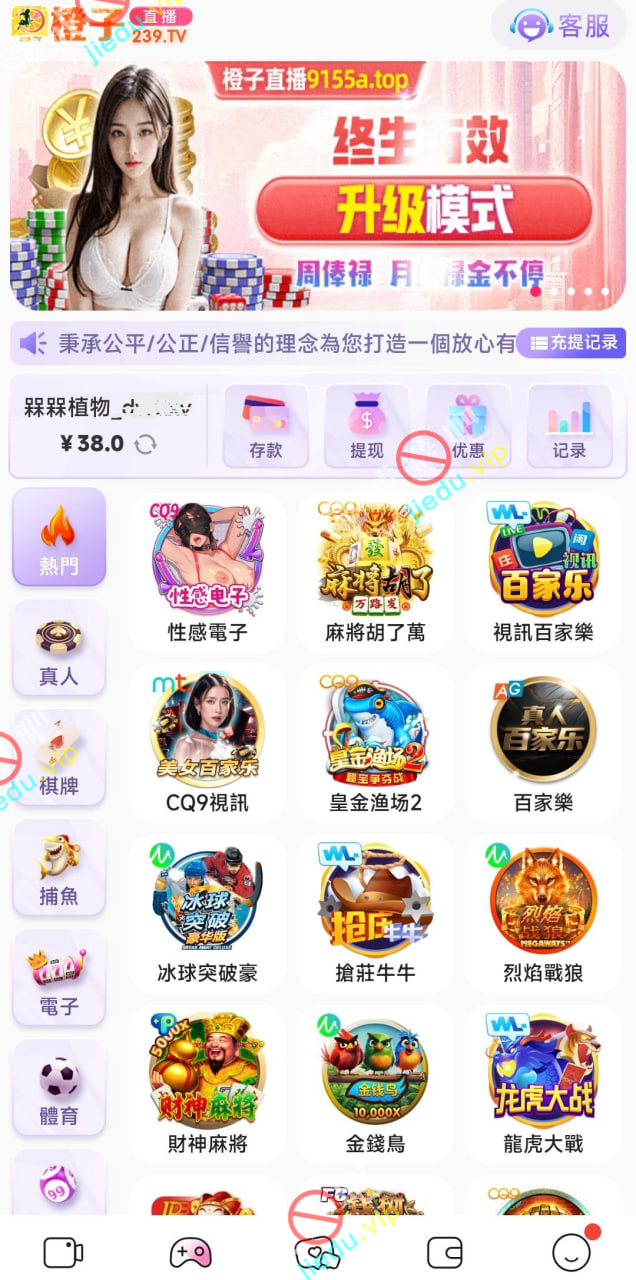
Task: Launch the 視訊百家樂 game
Action: 543,570
